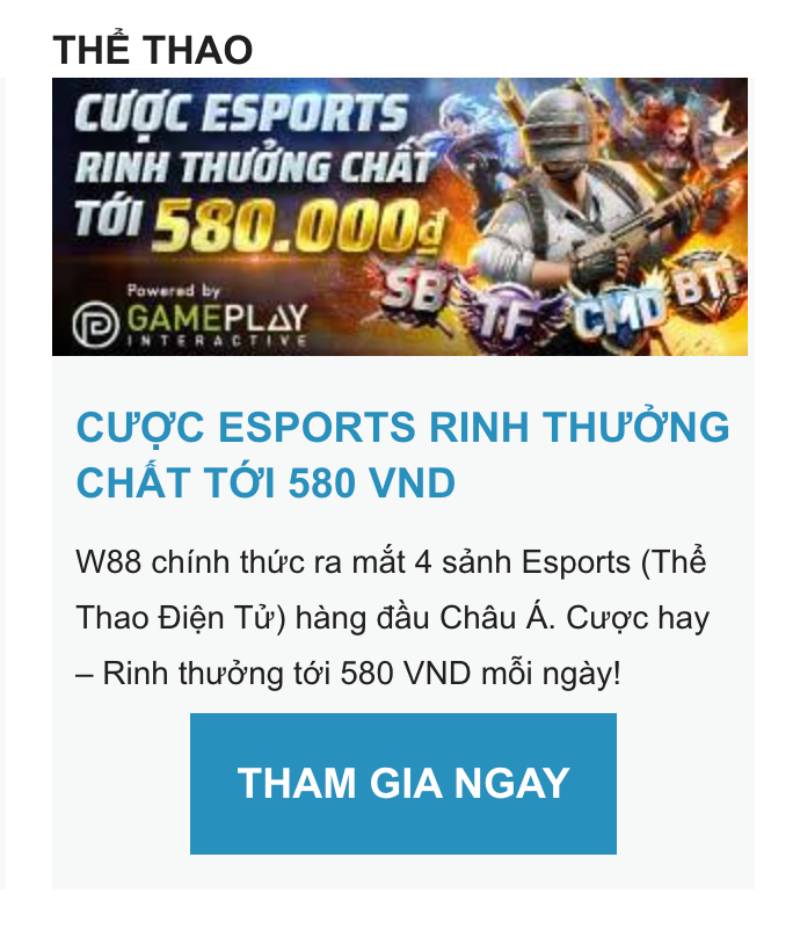Select the THỂ THAO section heading
The height and width of the screenshot is (930, 800).
[152, 44]
